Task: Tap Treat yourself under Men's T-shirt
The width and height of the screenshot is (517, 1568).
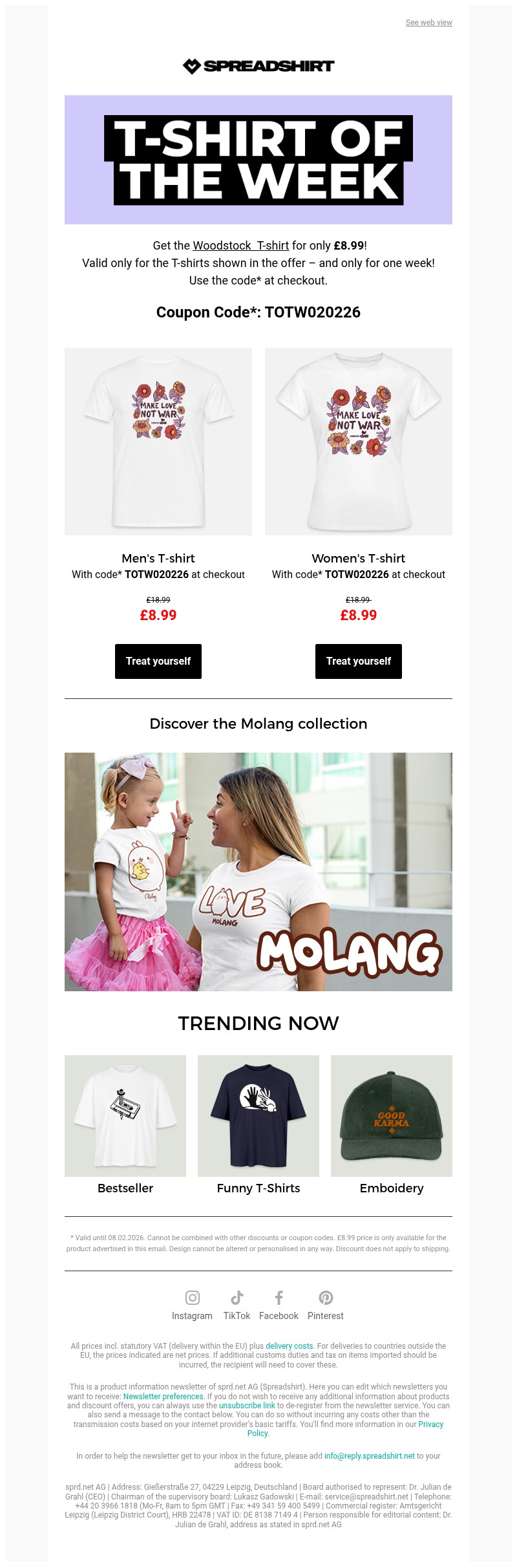Action: point(158,661)
